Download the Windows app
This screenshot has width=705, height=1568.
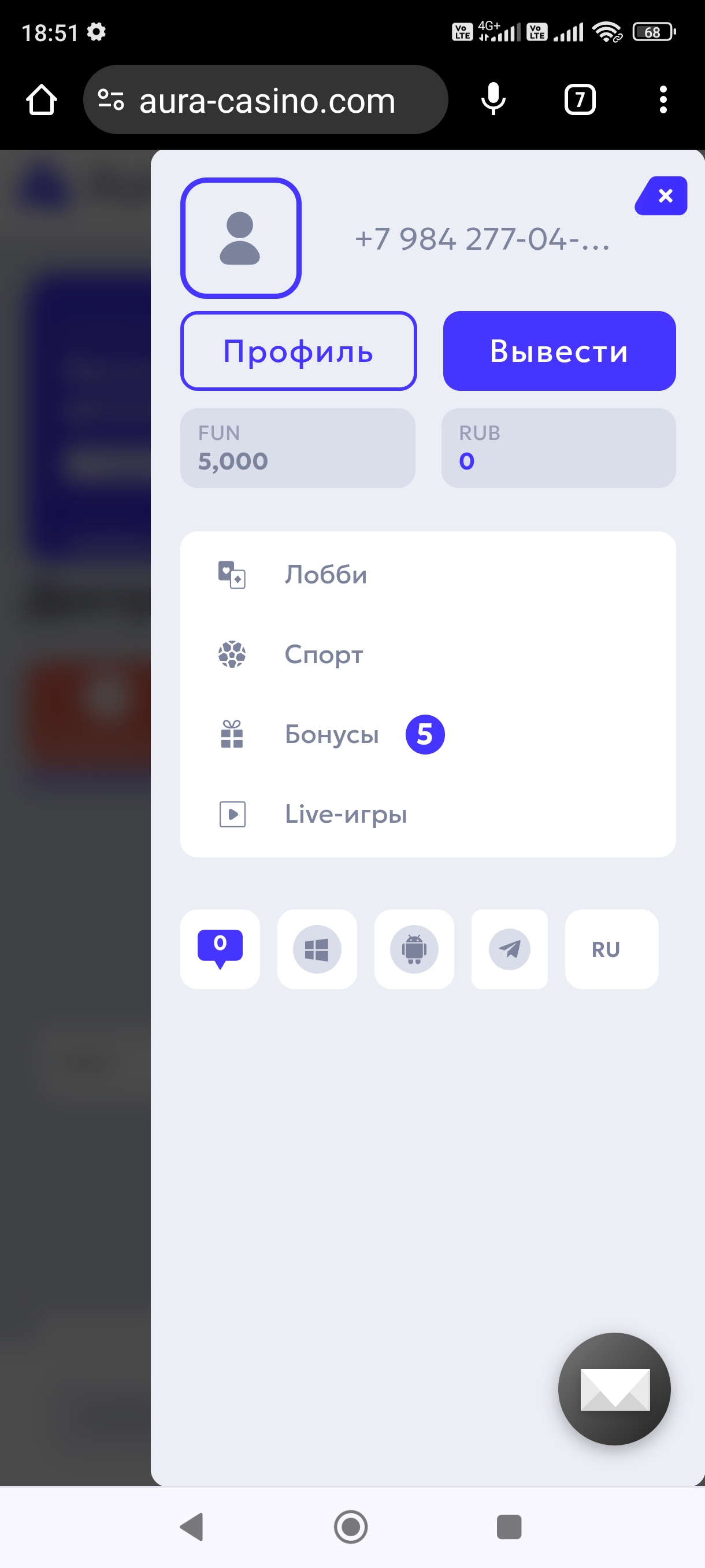coord(317,949)
